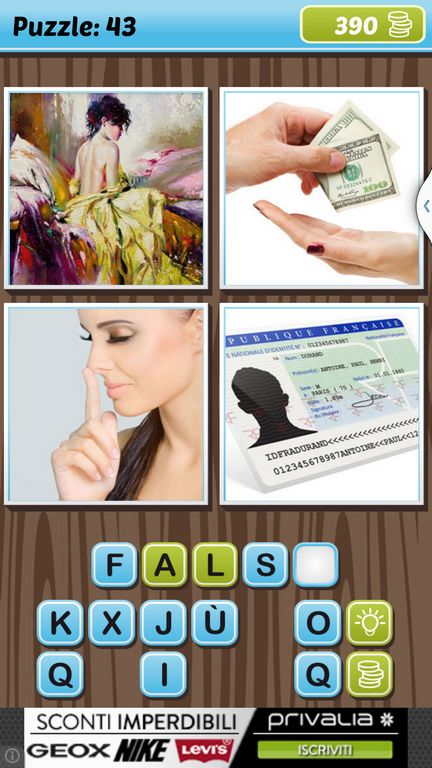
Task: Remove the letter F from the answer
Action: [114, 565]
